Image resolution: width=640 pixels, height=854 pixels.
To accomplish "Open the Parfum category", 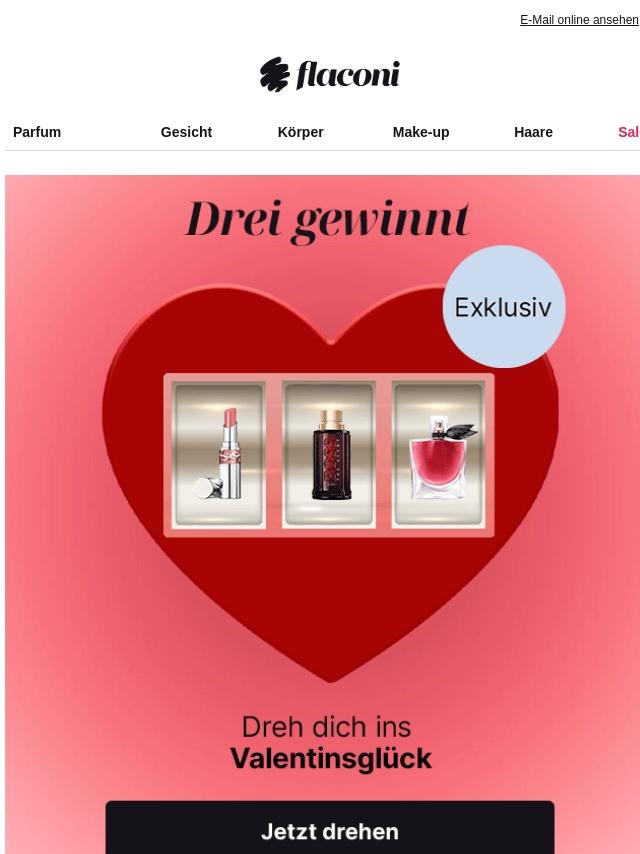I will [37, 132].
